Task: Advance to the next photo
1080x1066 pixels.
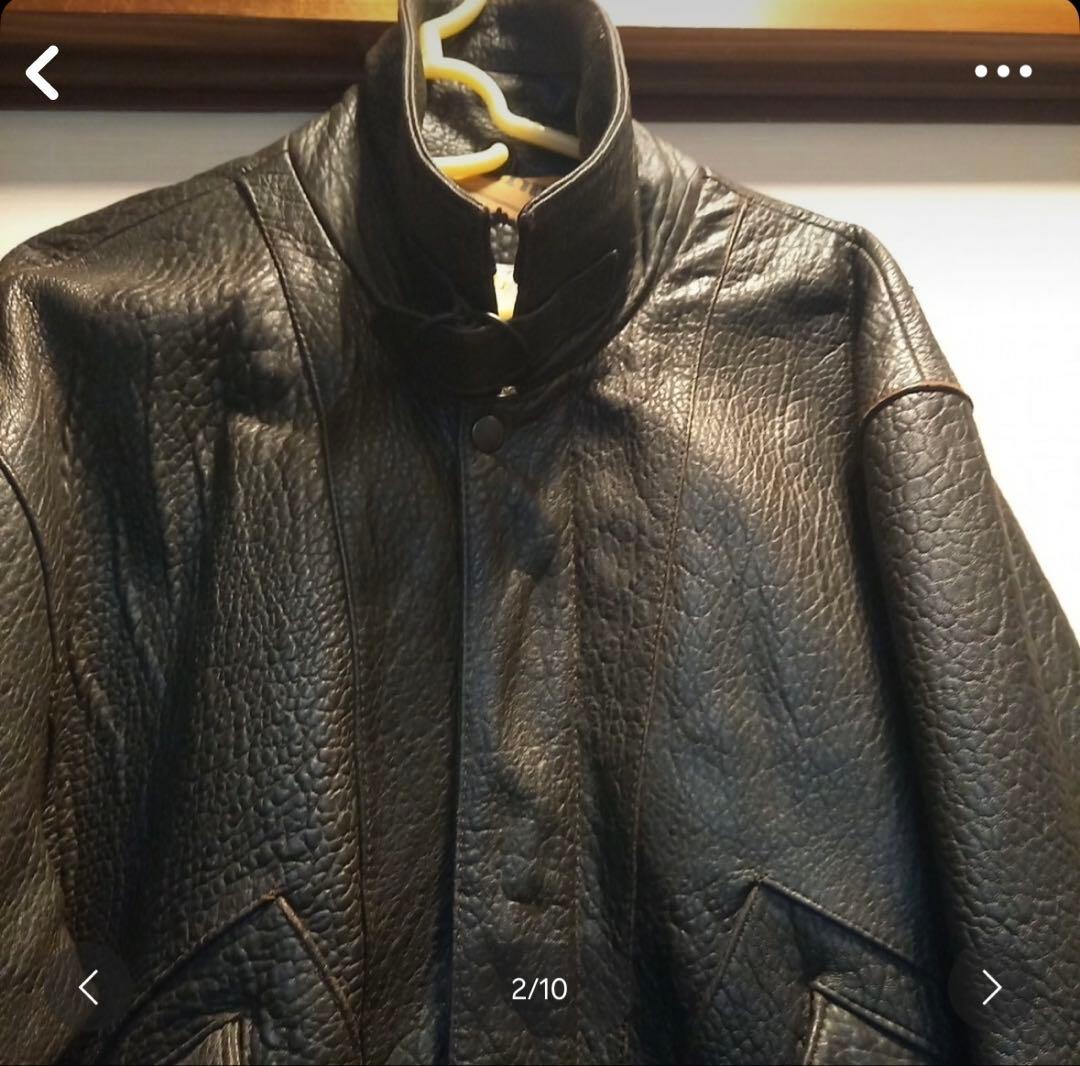Action: pos(991,988)
